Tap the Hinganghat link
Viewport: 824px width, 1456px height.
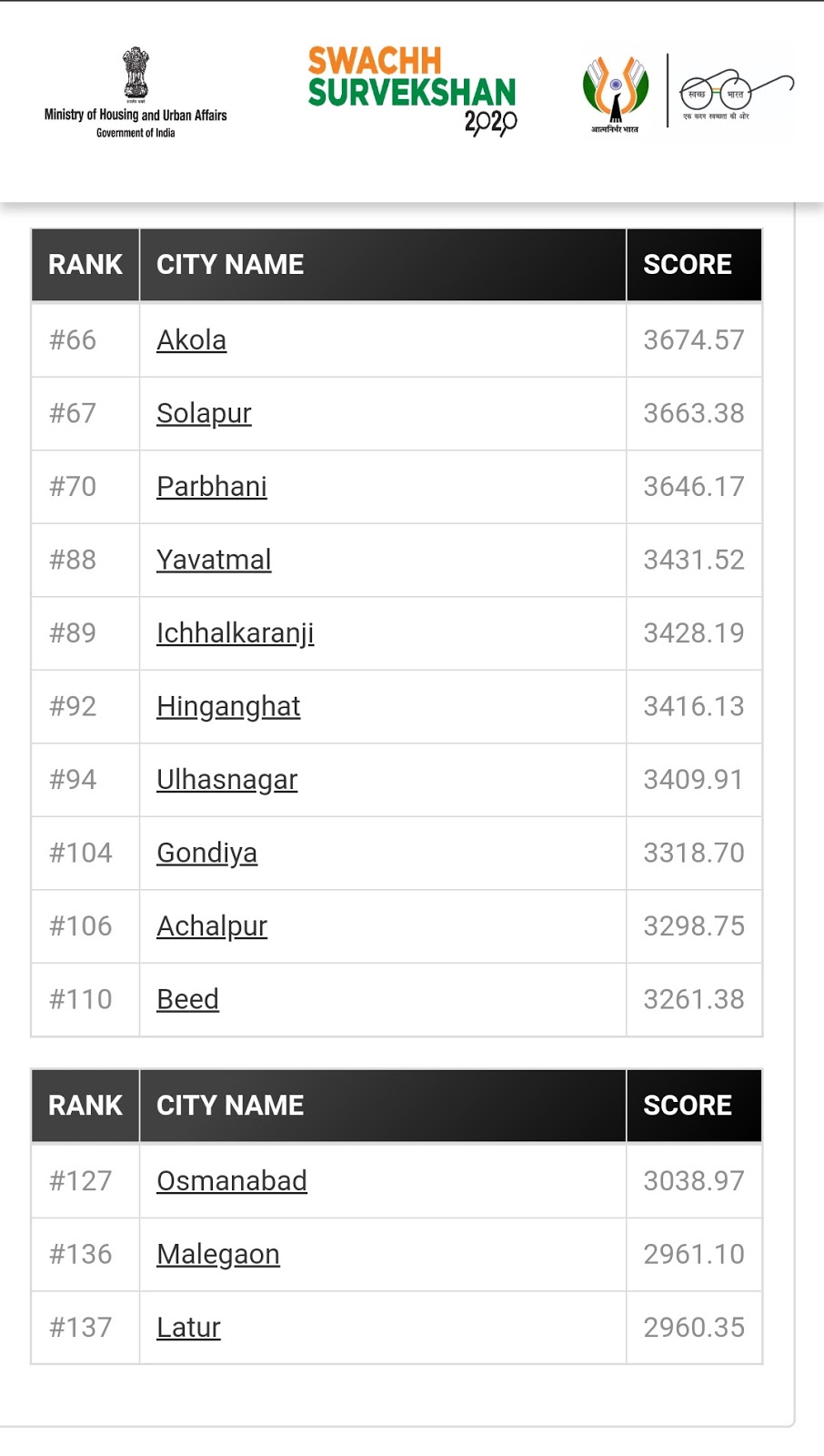coord(228,707)
